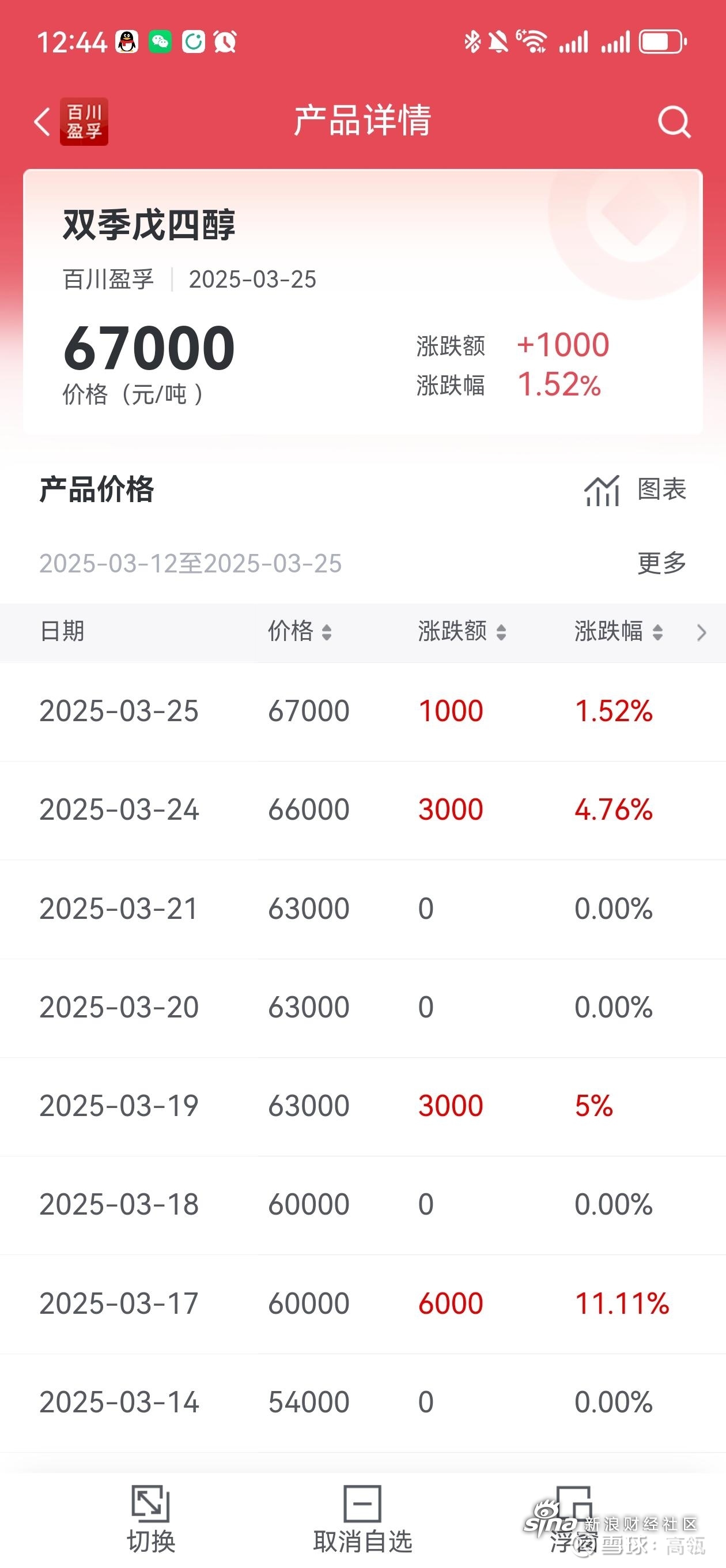Sort the table by 价格 column
The width and height of the screenshot is (726, 1568).
pyautogui.click(x=300, y=631)
